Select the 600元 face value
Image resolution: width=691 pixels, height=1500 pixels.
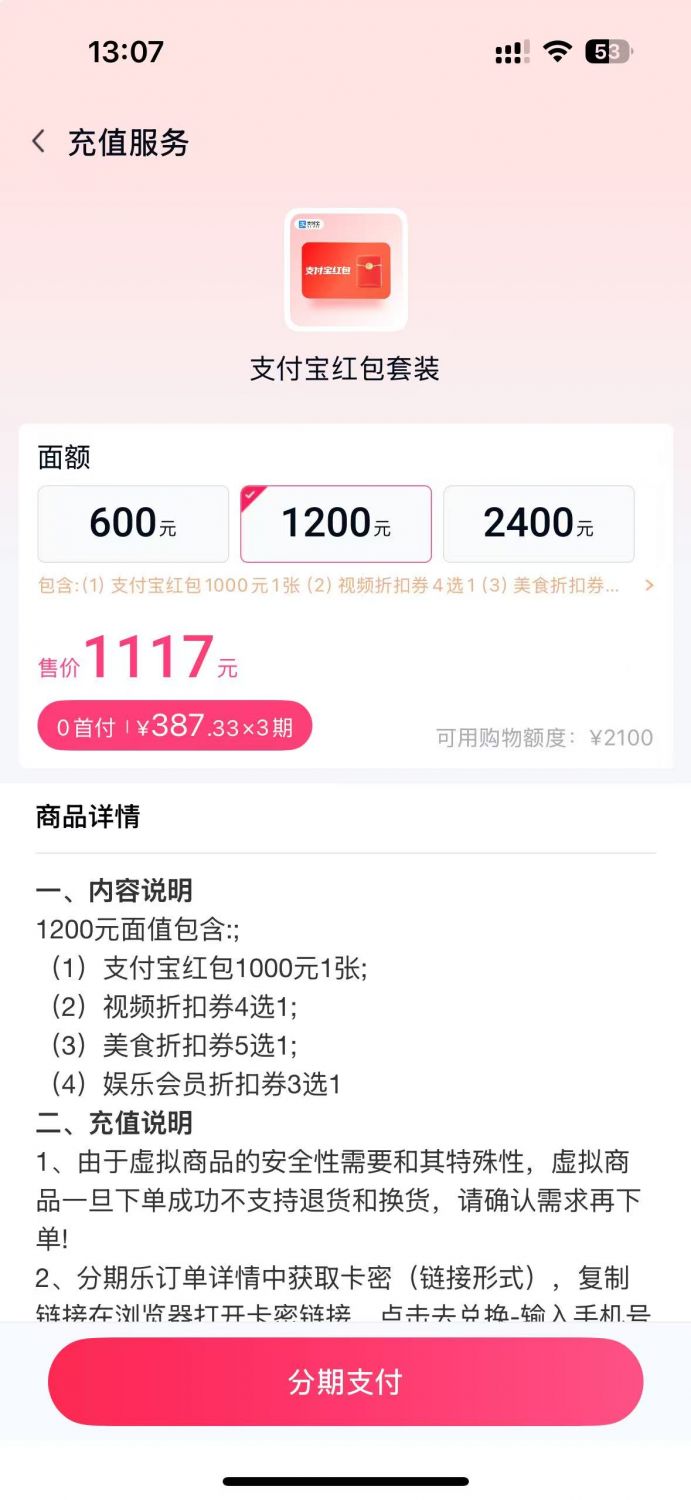click(x=133, y=524)
